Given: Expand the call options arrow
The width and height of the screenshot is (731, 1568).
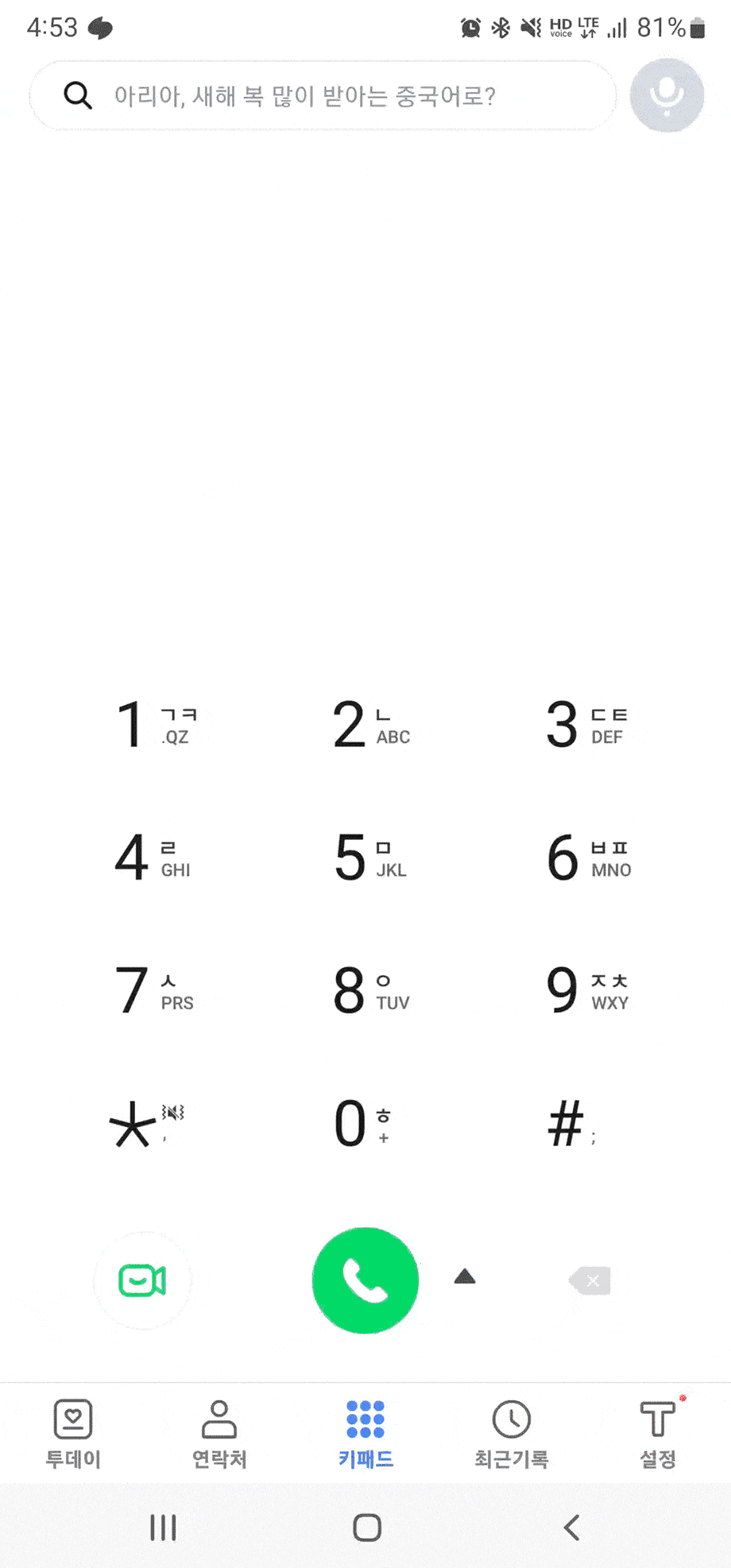Looking at the screenshot, I should click(x=465, y=1277).
